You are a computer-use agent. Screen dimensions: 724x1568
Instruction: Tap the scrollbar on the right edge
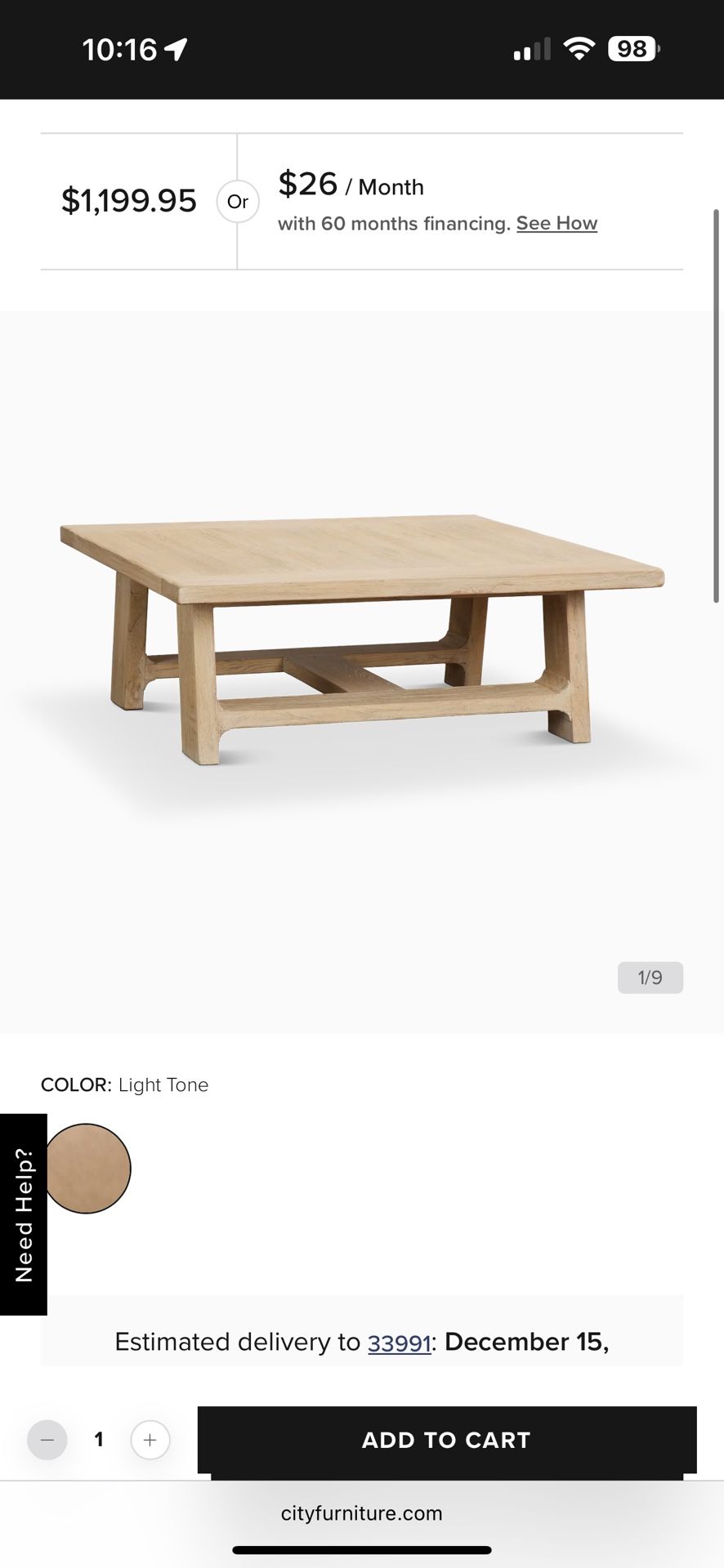coord(717,400)
